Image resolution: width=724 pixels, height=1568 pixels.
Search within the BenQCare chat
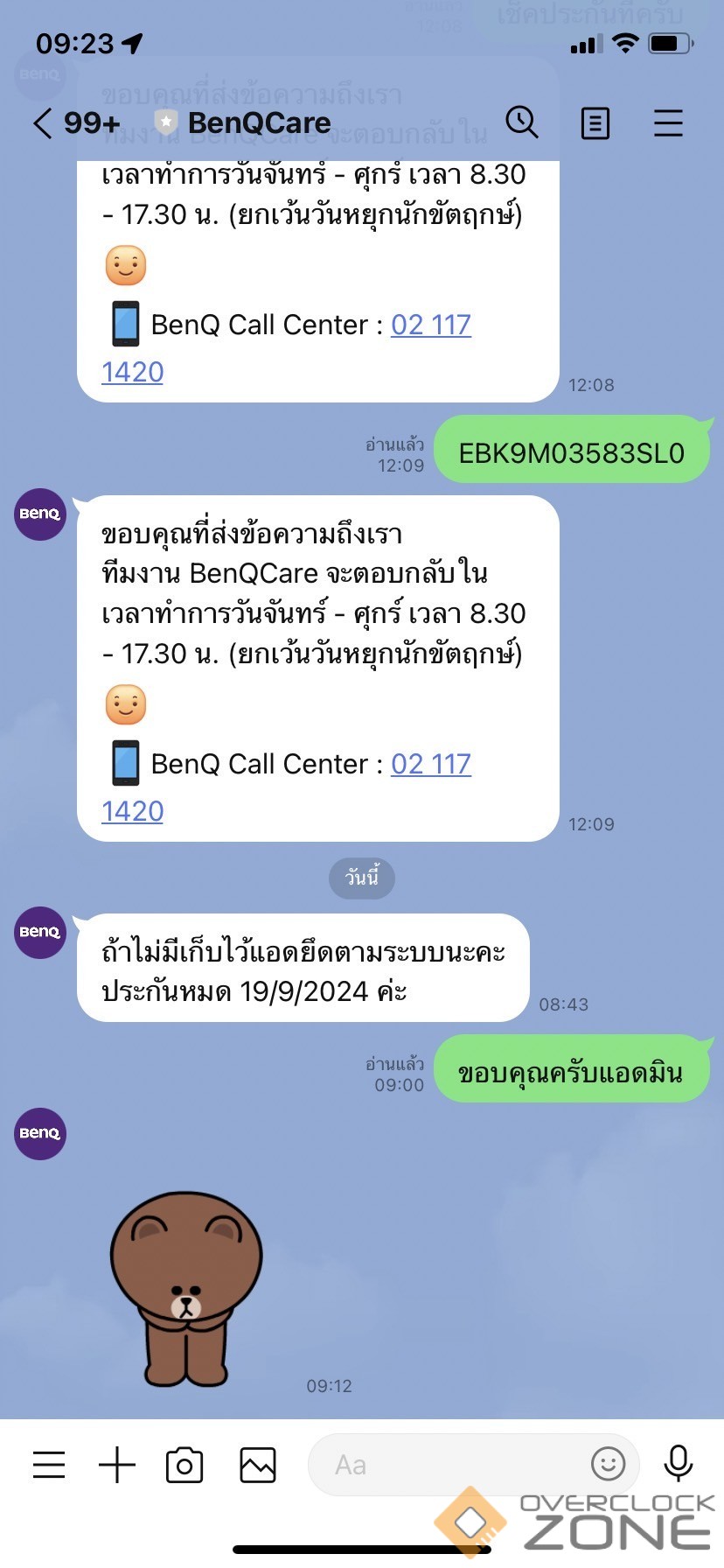(522, 123)
